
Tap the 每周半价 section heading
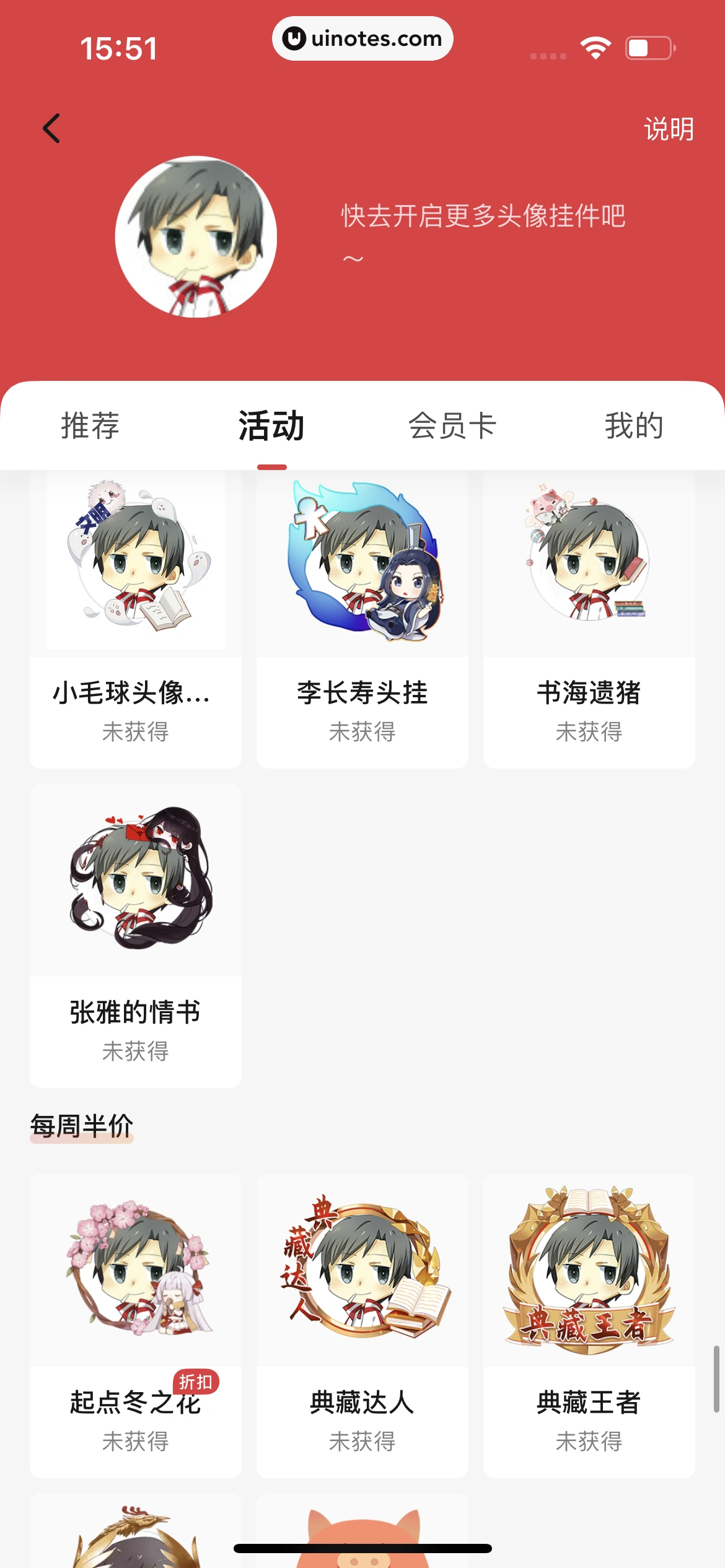82,1125
